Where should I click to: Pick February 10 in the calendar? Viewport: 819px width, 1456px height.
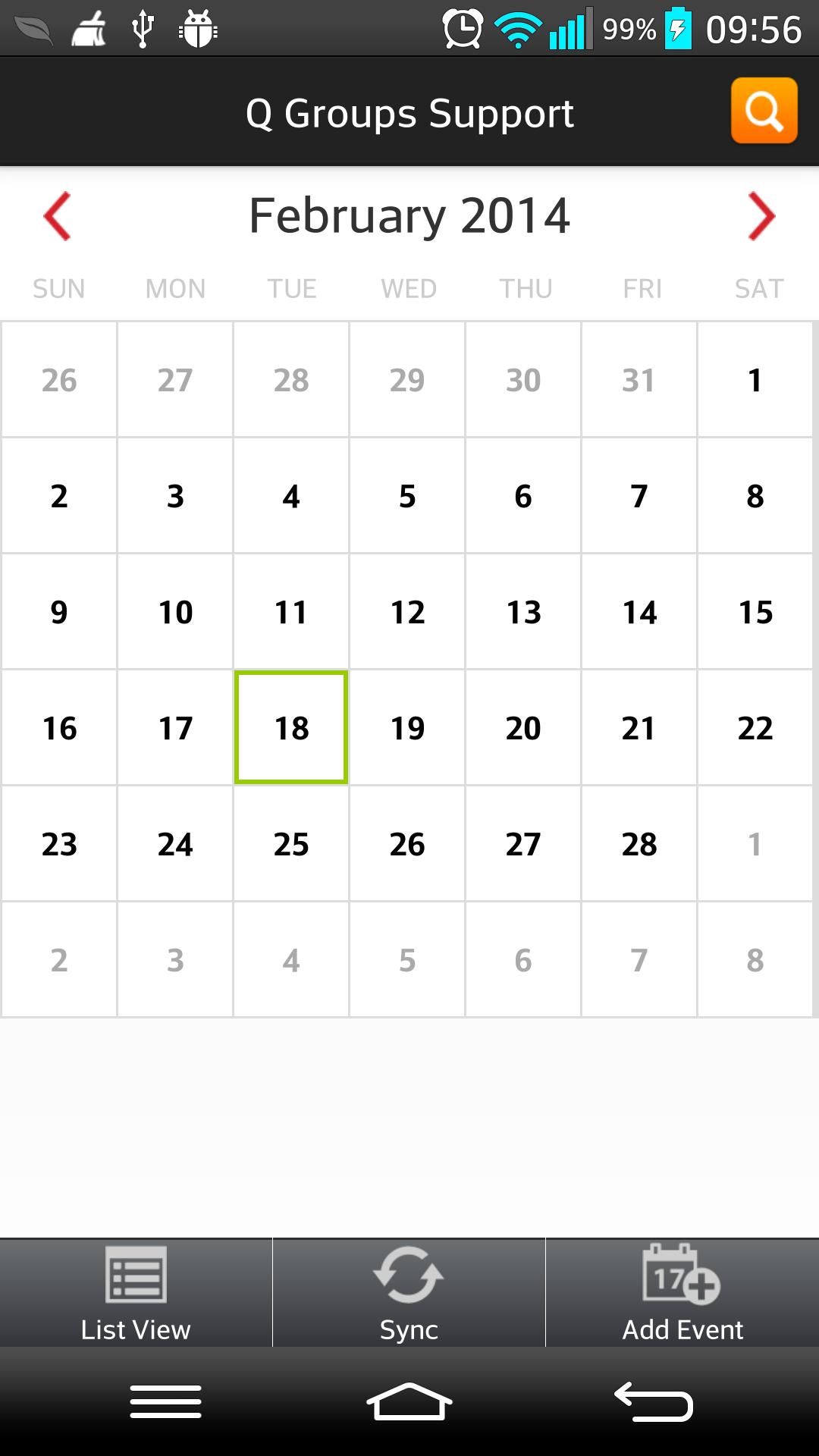click(x=175, y=611)
